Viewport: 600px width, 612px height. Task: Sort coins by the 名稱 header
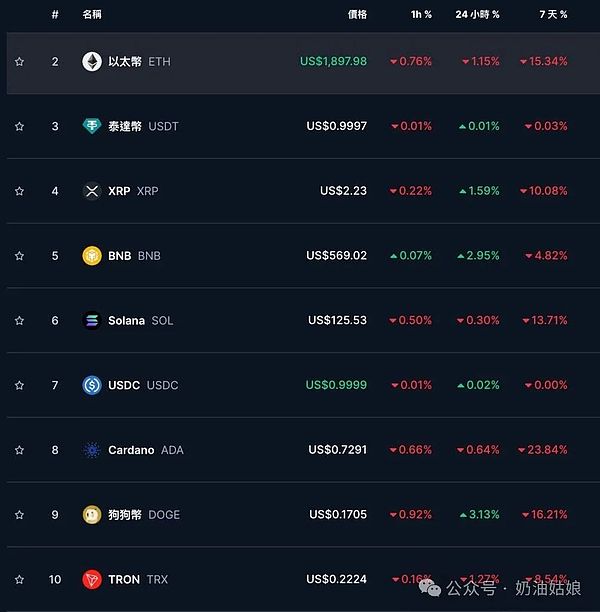click(92, 15)
